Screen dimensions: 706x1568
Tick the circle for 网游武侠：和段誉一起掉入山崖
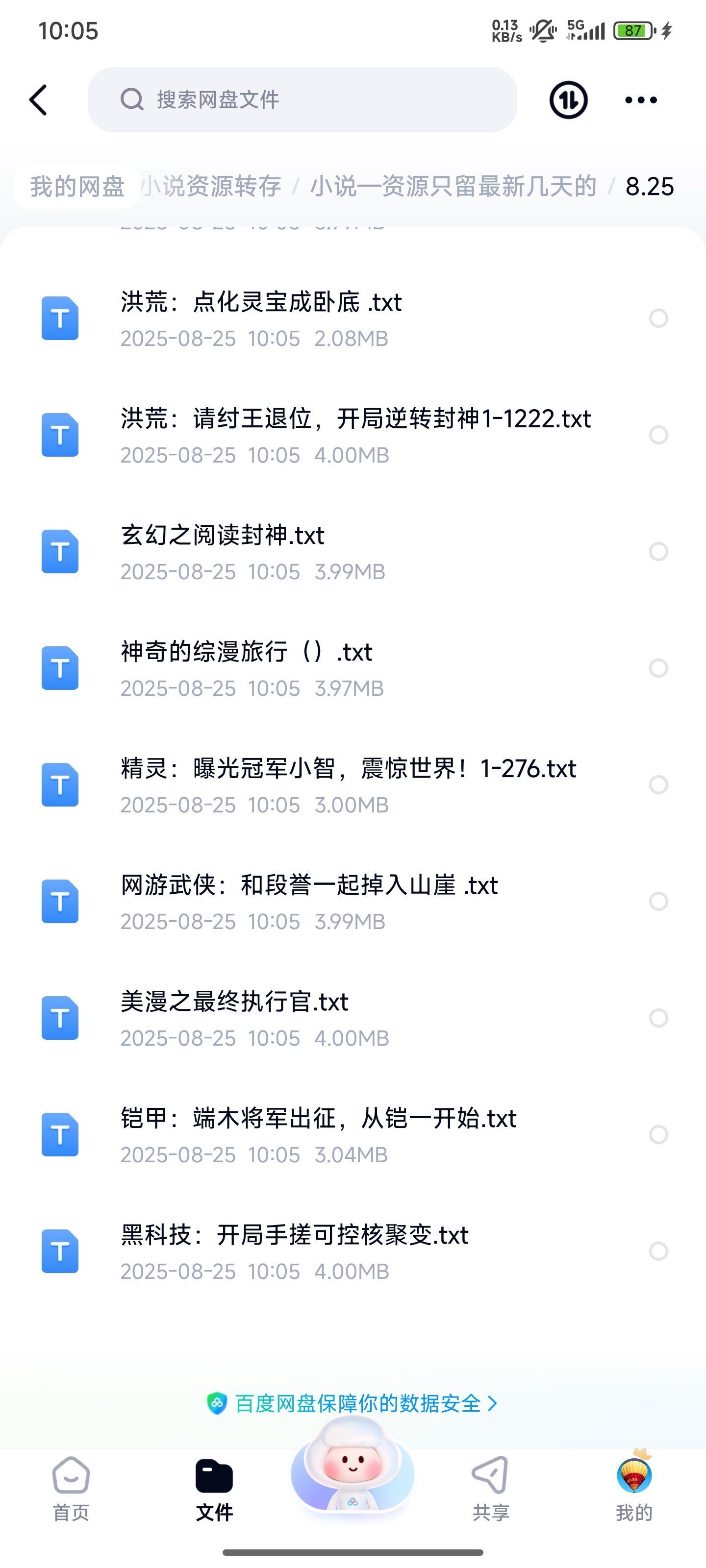pyautogui.click(x=658, y=901)
